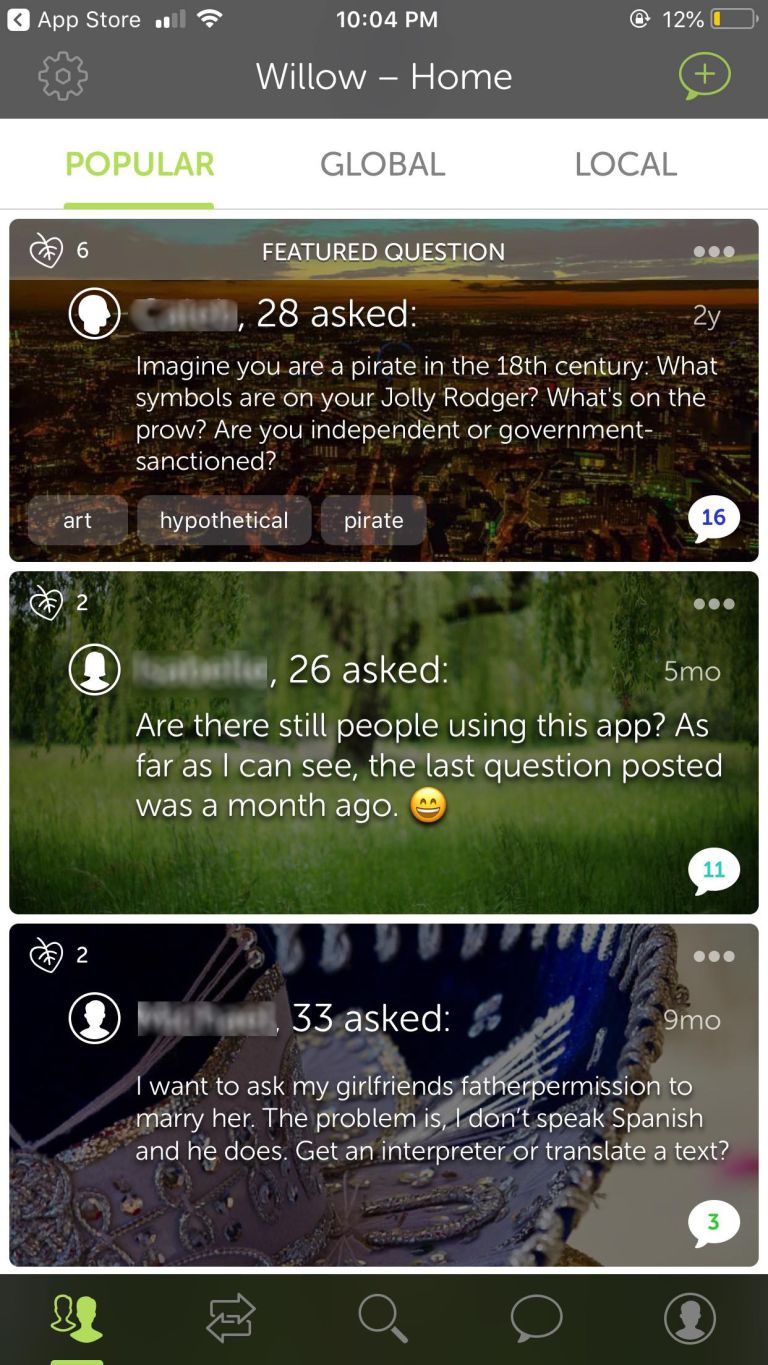Open the chat bubble icon in bottom bar

536,1318
